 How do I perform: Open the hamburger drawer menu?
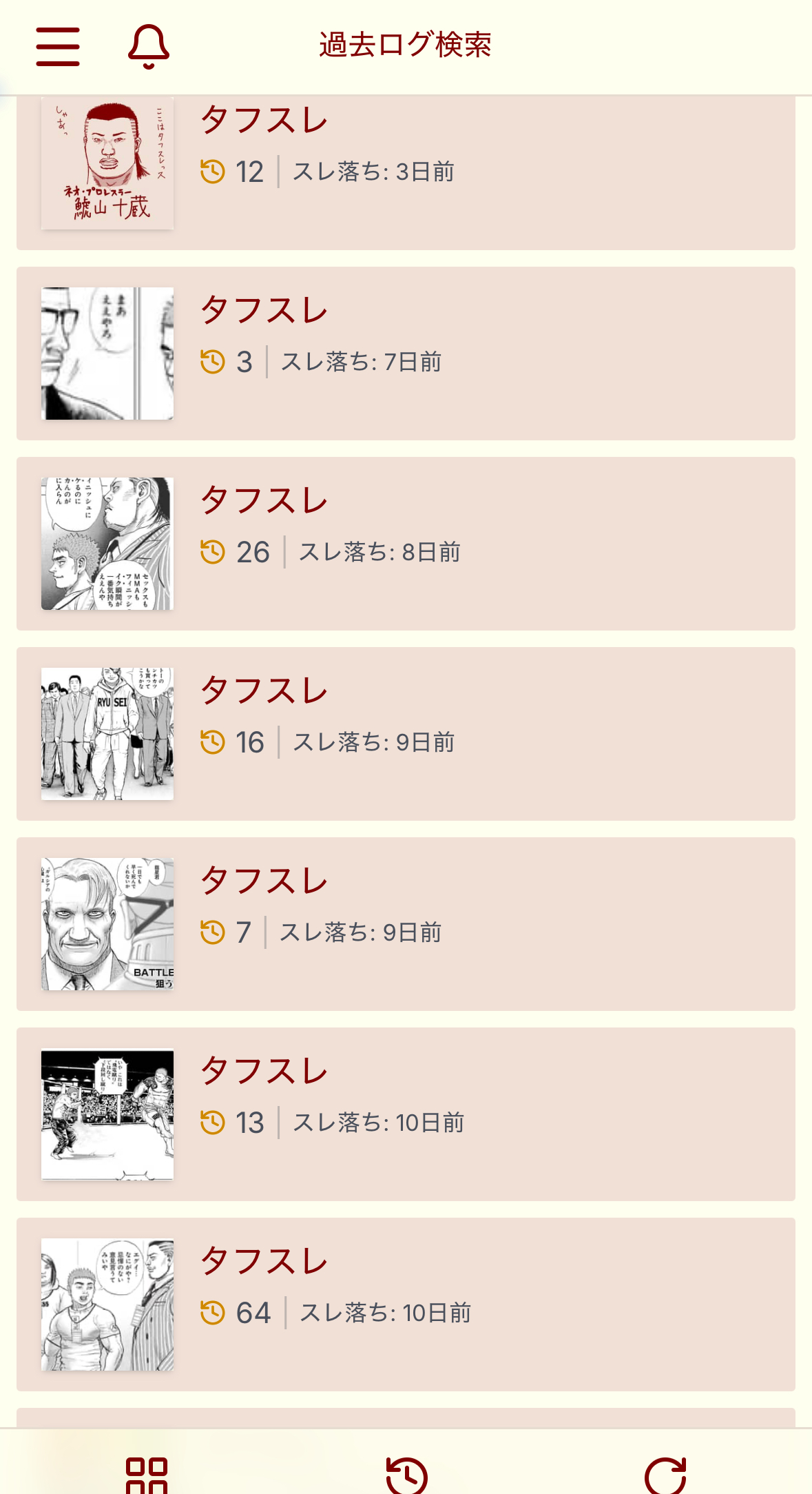58,47
